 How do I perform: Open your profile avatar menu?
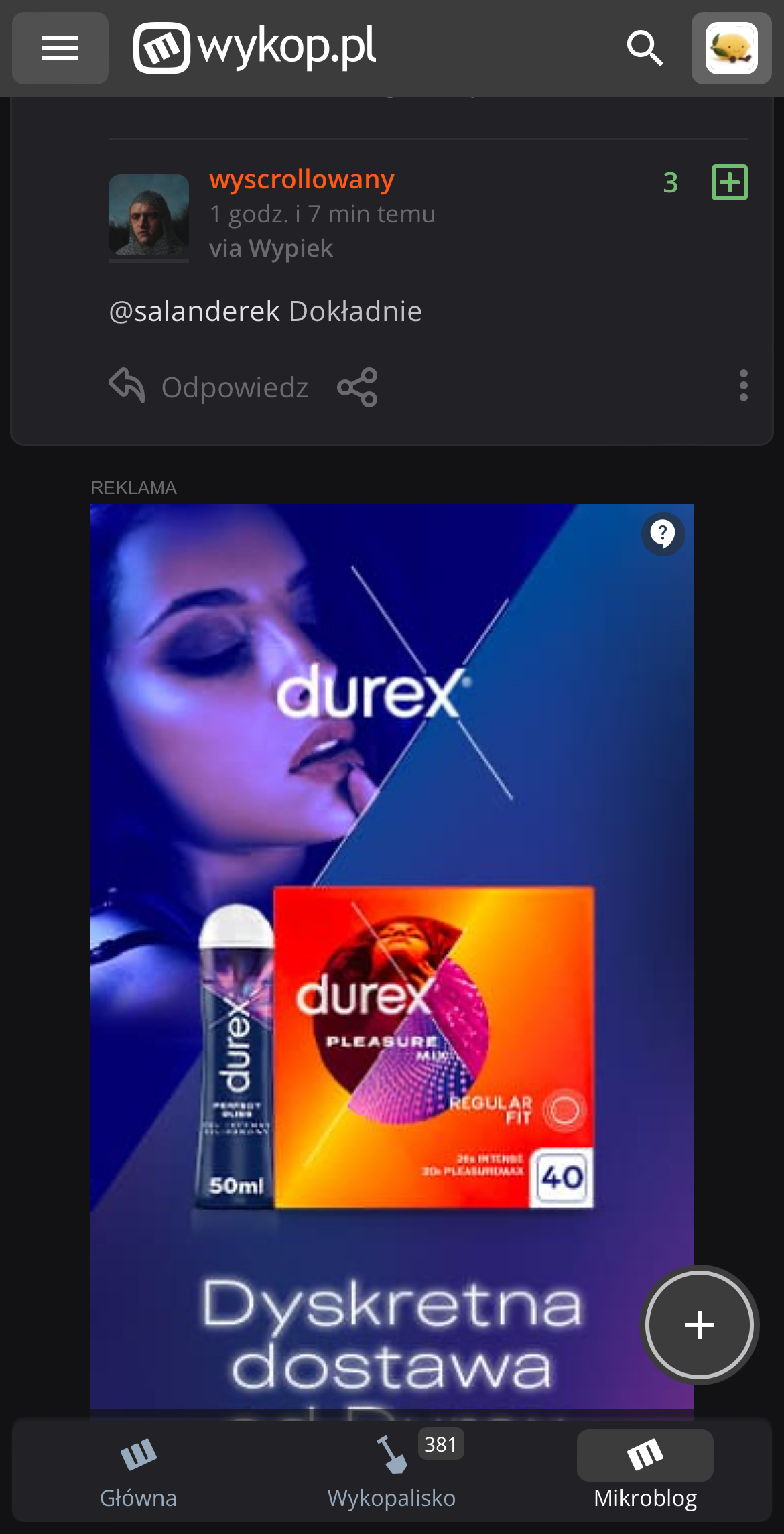[x=731, y=48]
